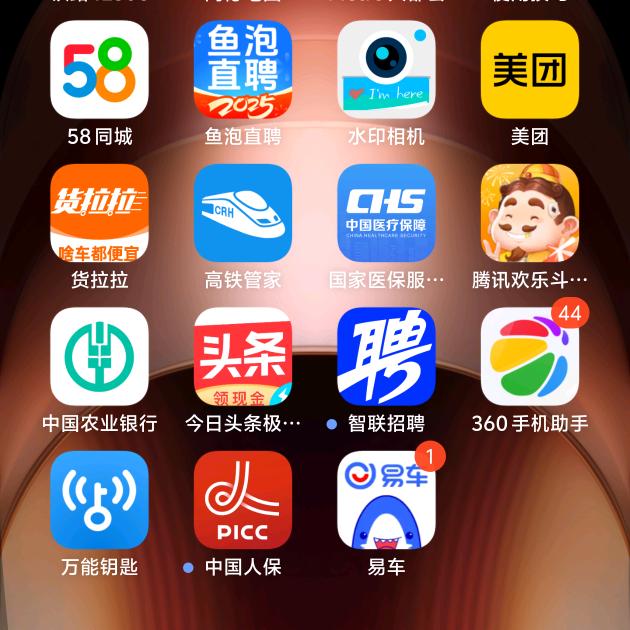Launch 鱼泡直聘 job app
The width and height of the screenshot is (630, 630).
click(243, 70)
